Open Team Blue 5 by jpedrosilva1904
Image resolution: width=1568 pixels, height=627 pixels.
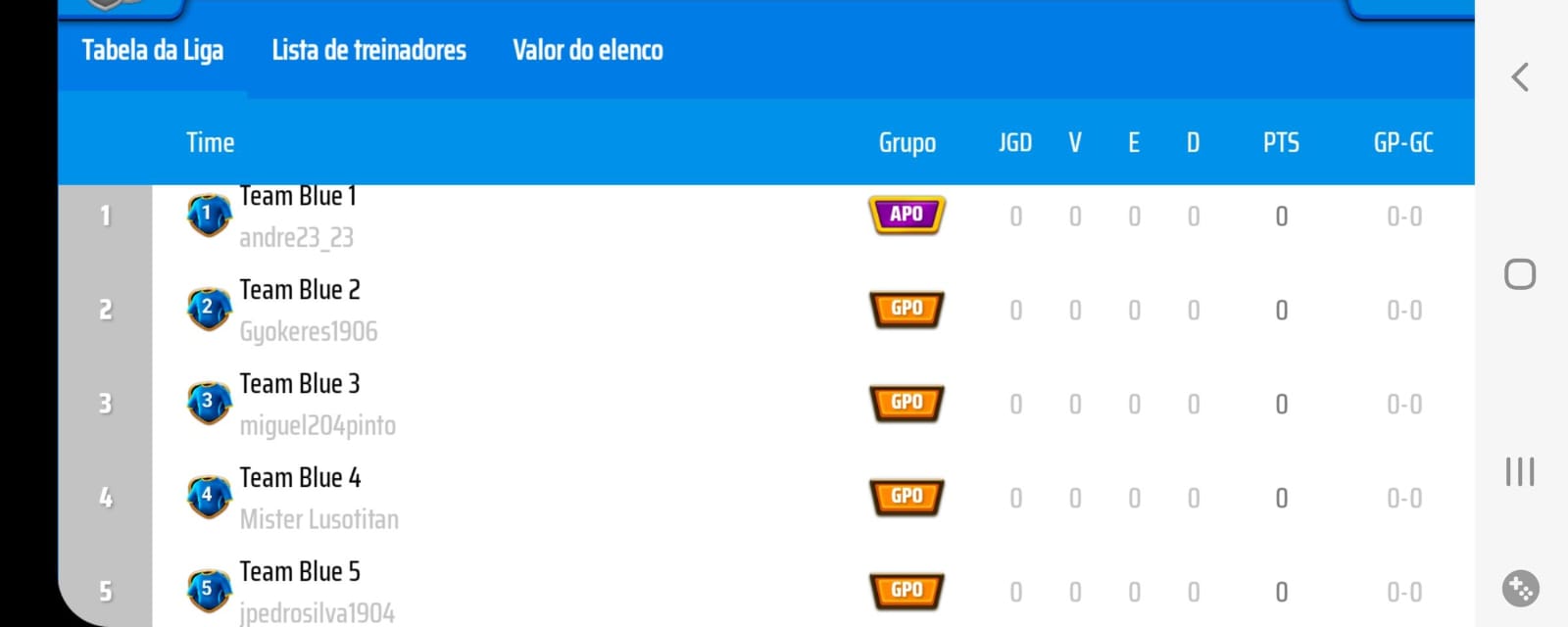(300, 591)
